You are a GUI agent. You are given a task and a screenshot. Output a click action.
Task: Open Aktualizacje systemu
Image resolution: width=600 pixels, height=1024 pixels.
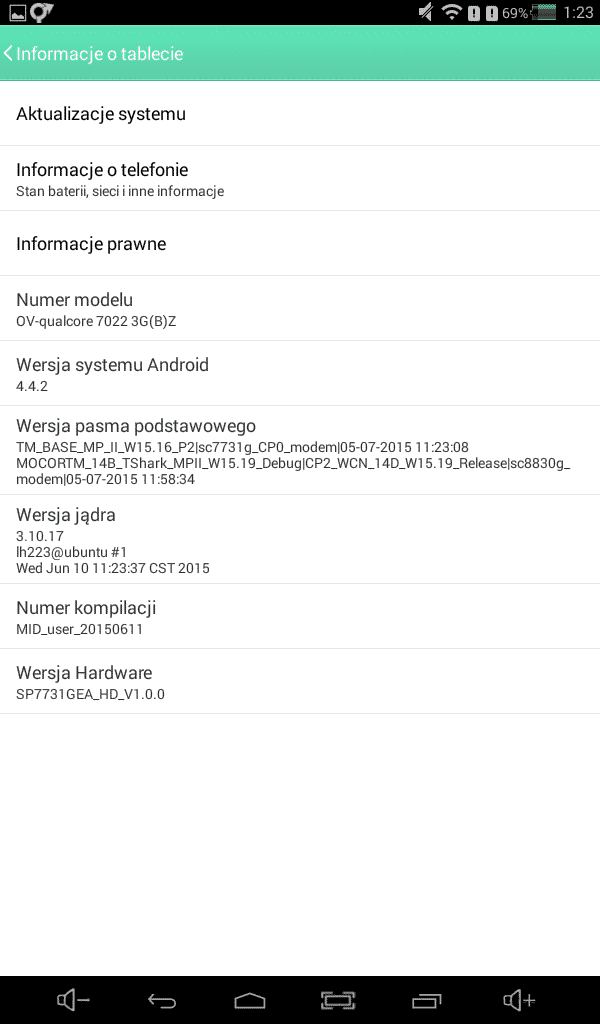300,114
